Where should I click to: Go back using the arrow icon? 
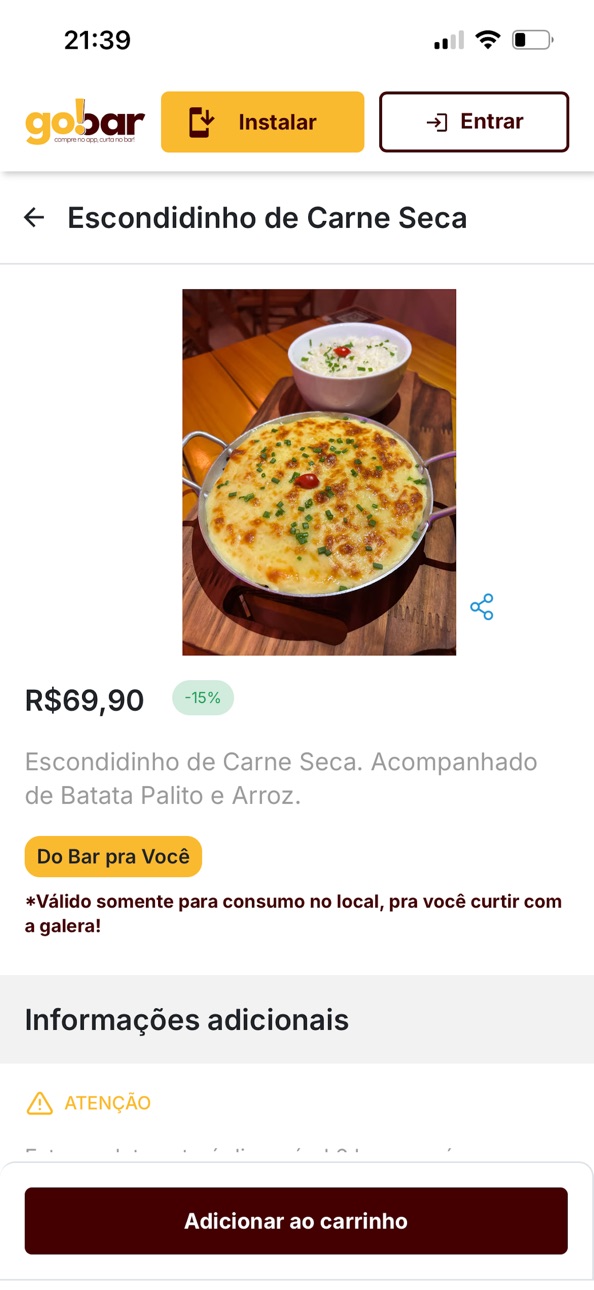click(x=34, y=218)
